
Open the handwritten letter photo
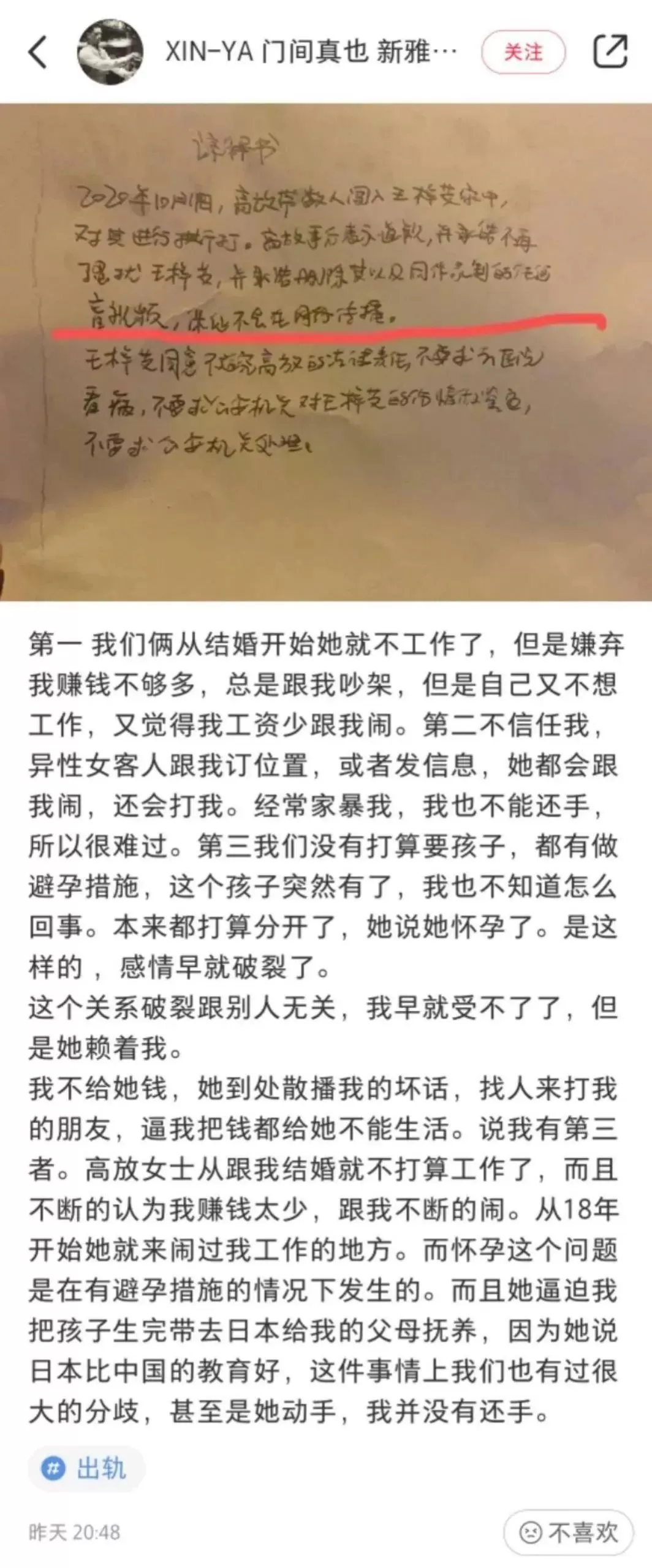[x=326, y=352]
